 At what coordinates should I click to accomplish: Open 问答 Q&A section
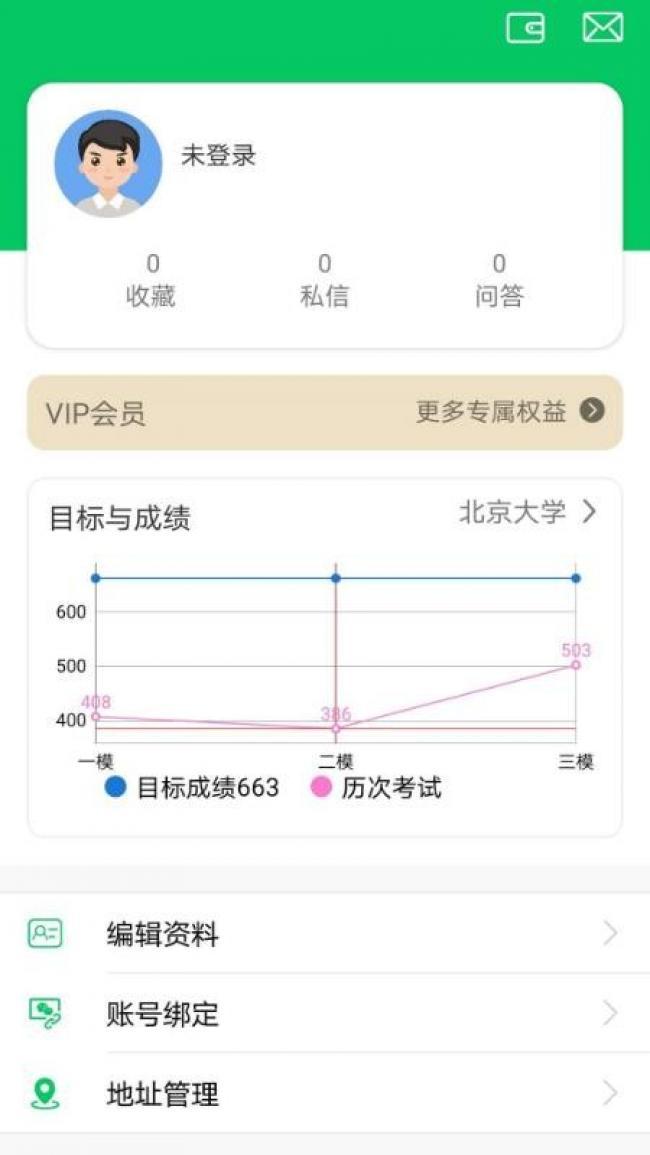pyautogui.click(x=499, y=281)
